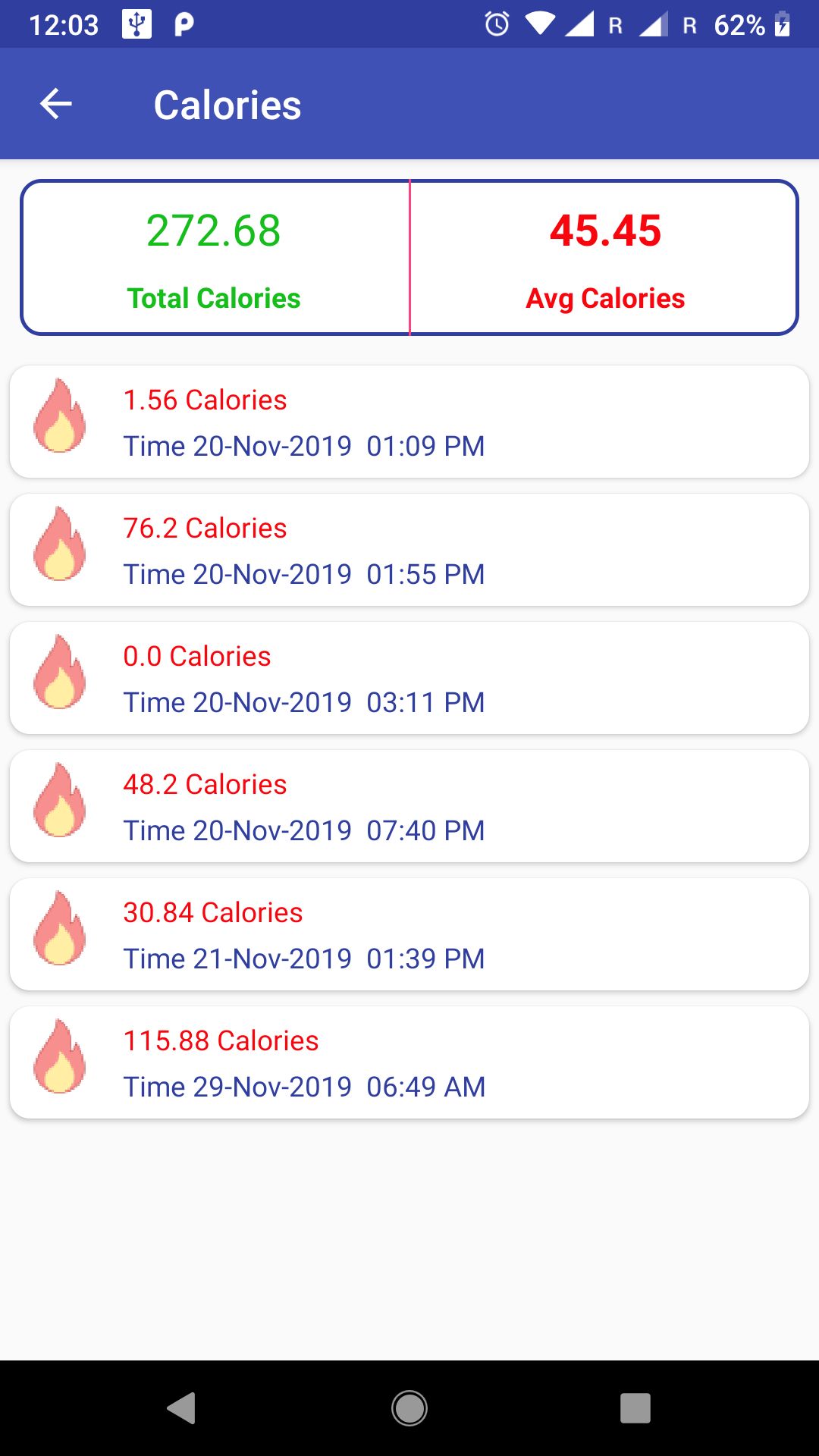Go back using the app bar arrow
Image resolution: width=819 pixels, height=1456 pixels.
coord(56,104)
